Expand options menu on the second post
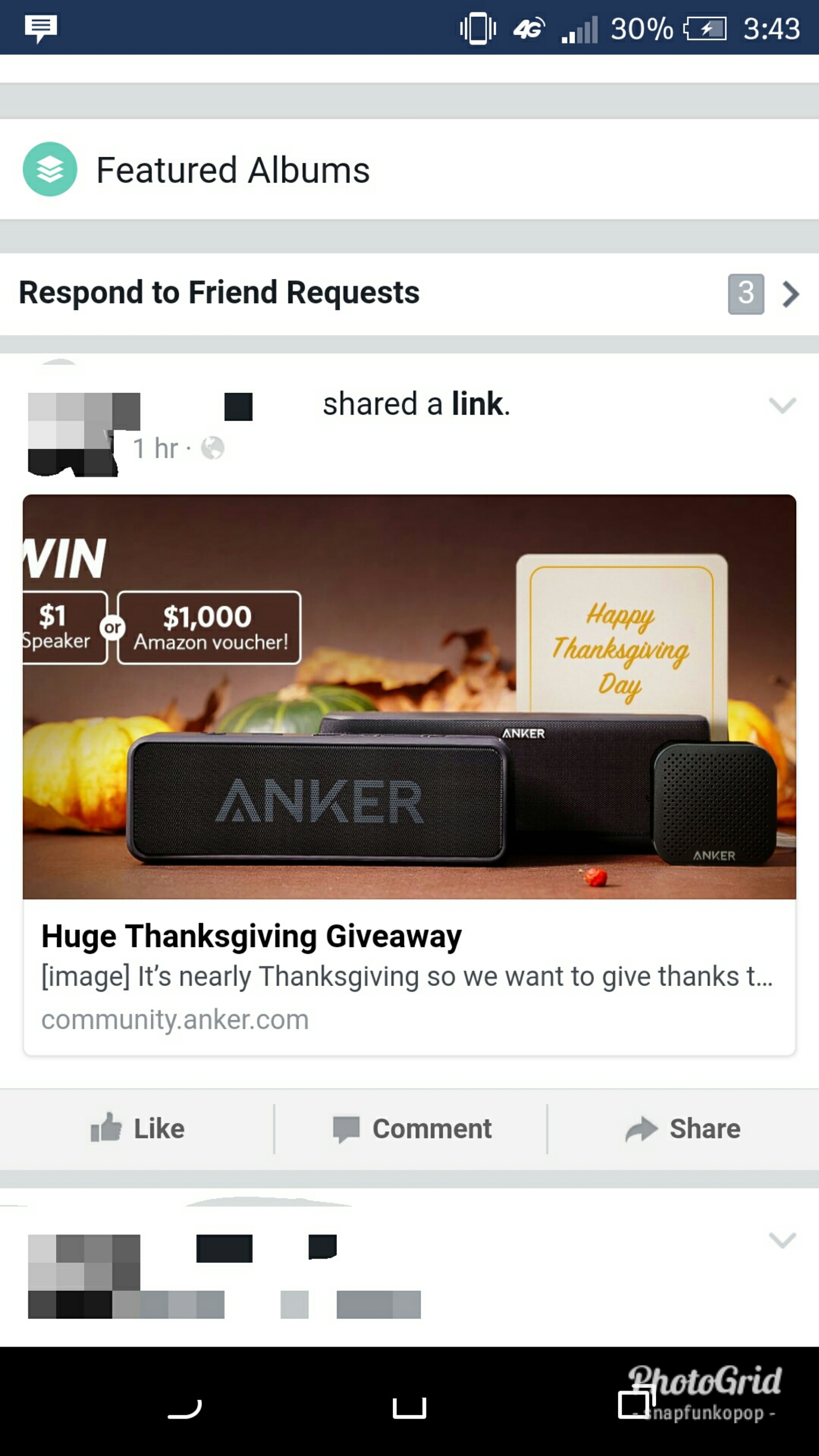The width and height of the screenshot is (819, 1456). [x=782, y=1240]
